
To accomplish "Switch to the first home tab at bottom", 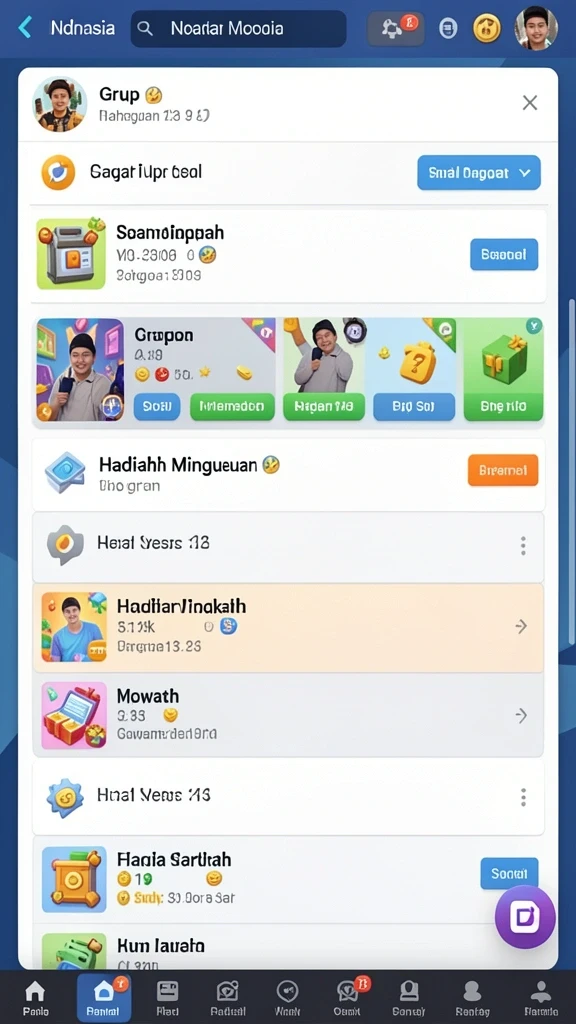I will [35, 998].
